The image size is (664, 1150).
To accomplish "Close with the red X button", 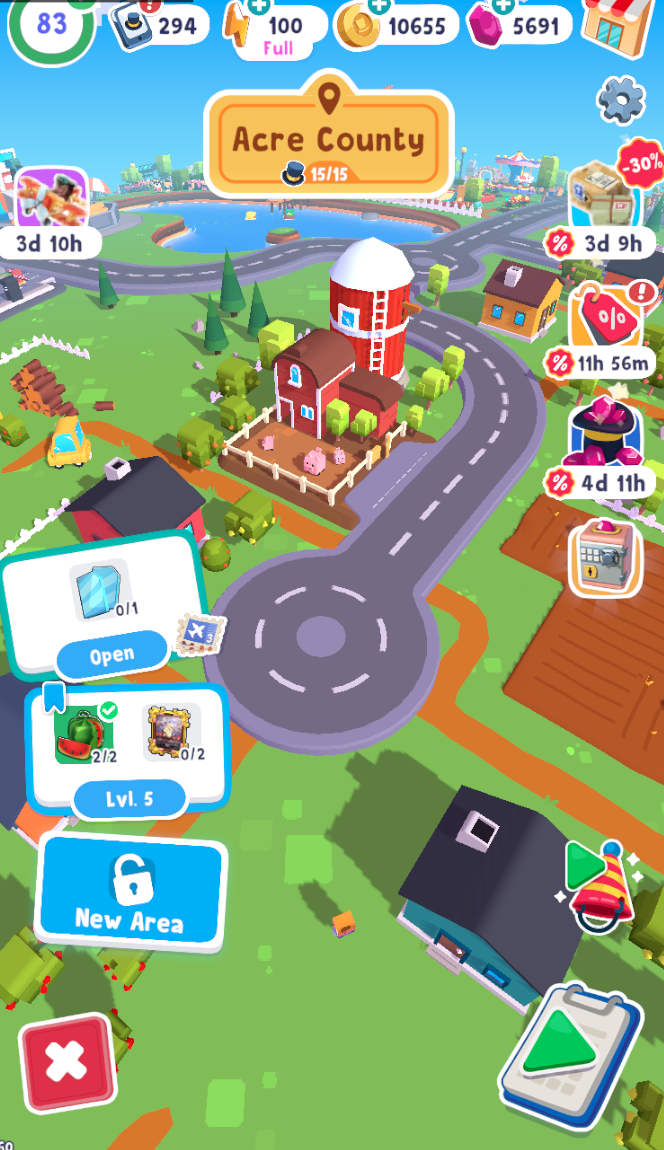I will [67, 1061].
